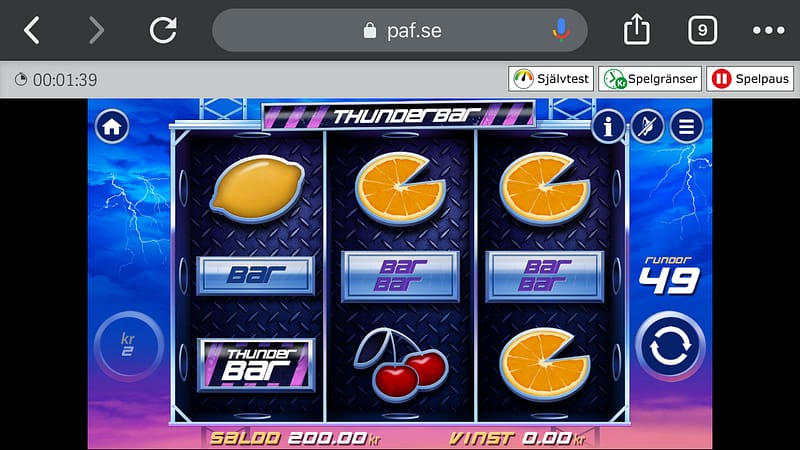
Task: Open the tab switcher showing 9 tabs
Action: 703,31
